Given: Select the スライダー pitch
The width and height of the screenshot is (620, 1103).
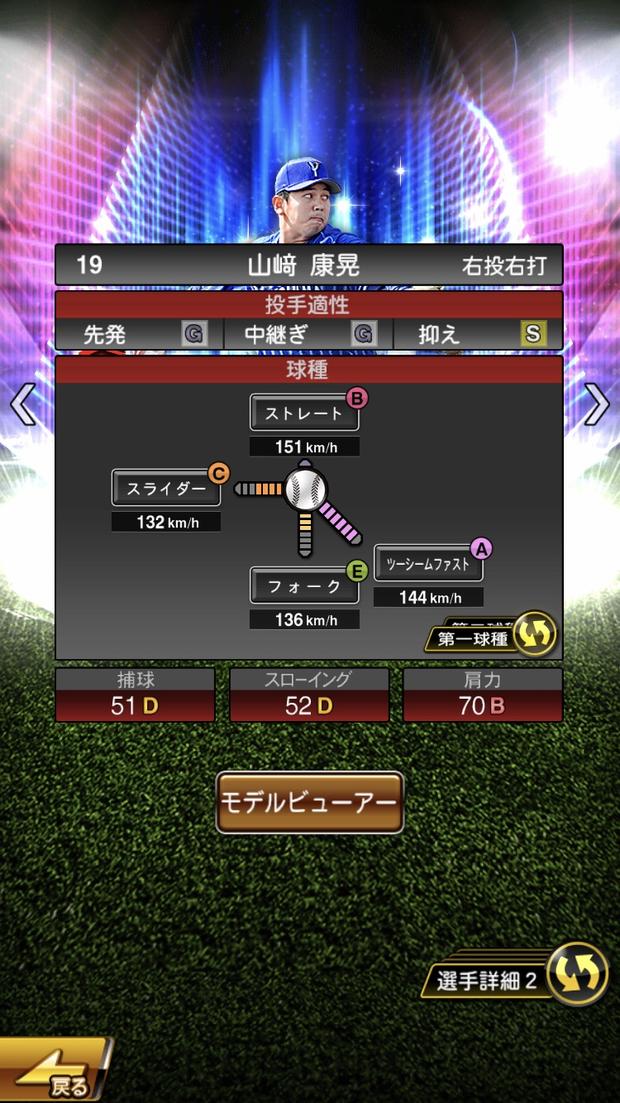Looking at the screenshot, I should click(x=166, y=488).
